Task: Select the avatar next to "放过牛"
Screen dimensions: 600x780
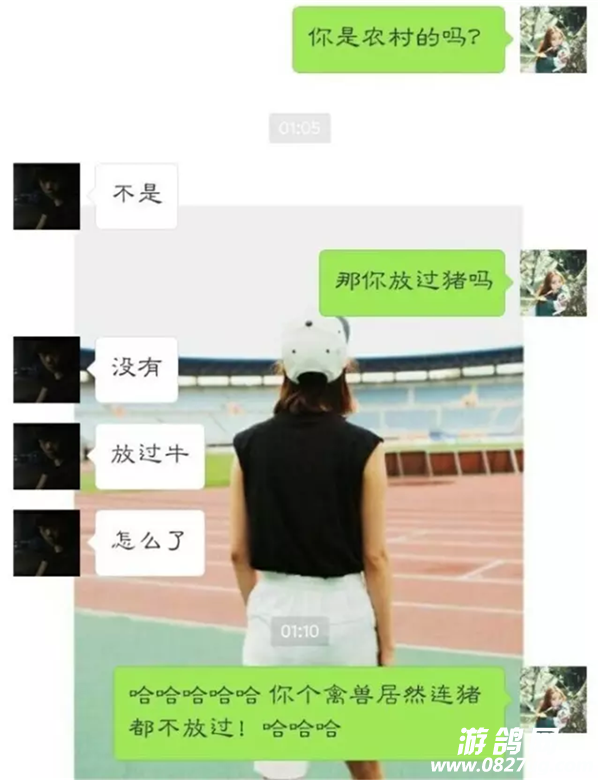Action: [46, 456]
